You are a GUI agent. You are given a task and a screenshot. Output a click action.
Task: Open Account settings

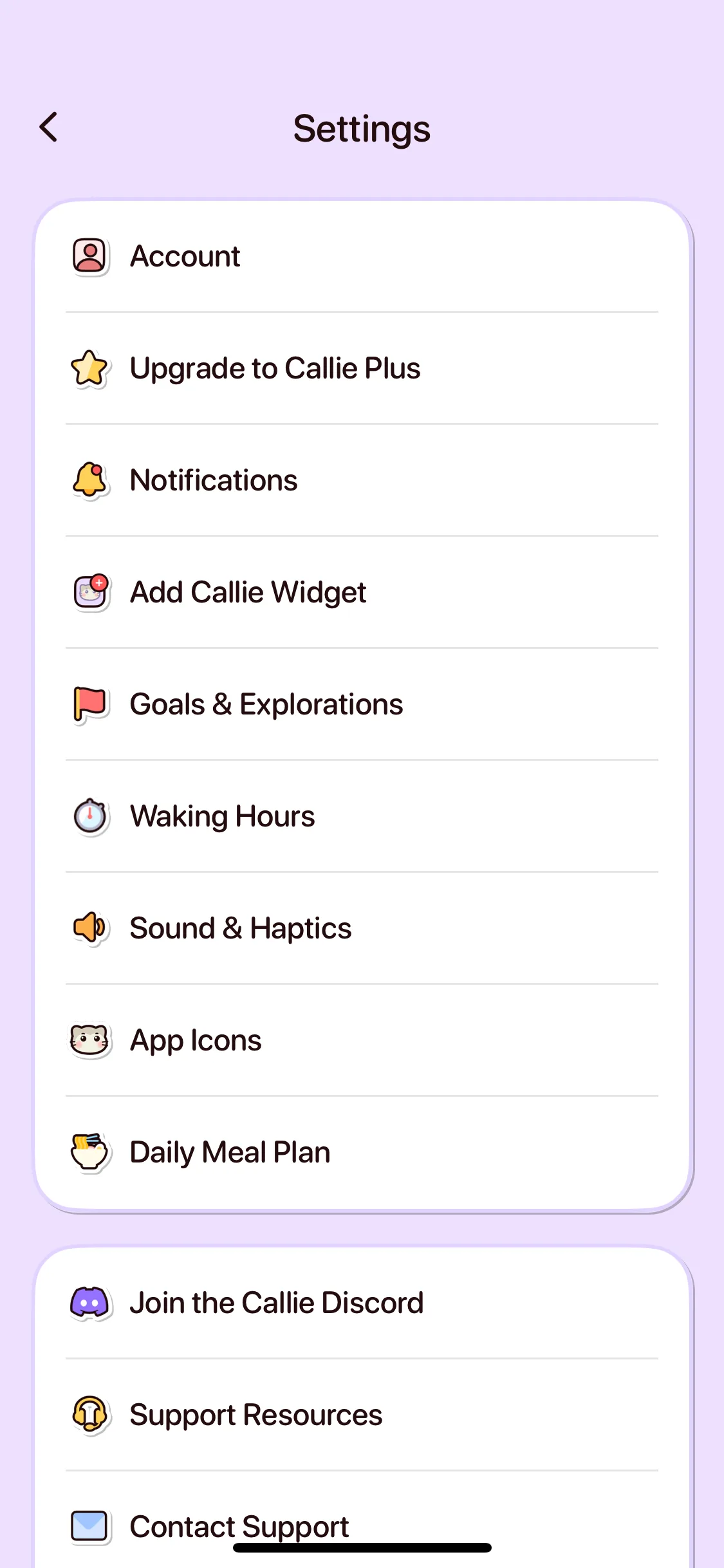point(362,256)
